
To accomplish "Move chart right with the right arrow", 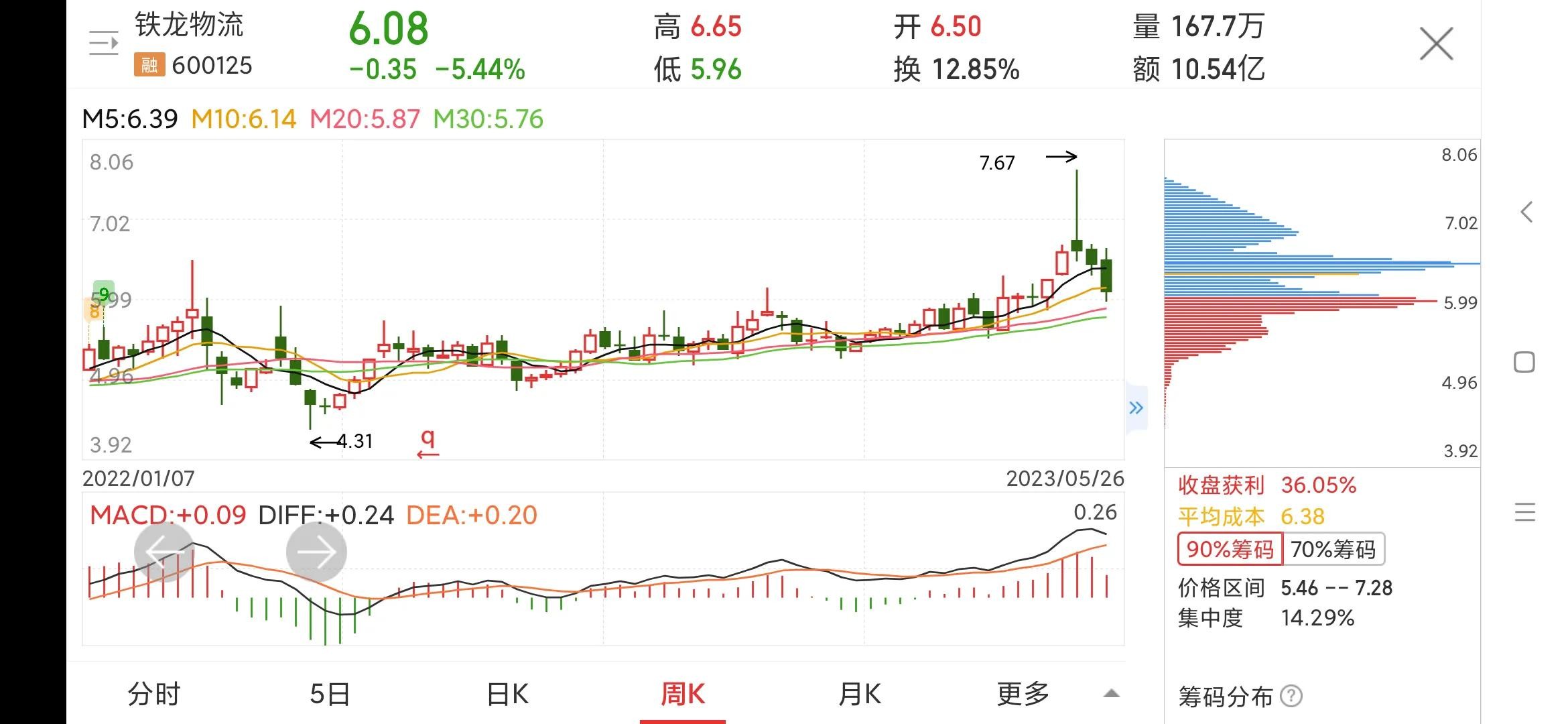I will pyautogui.click(x=316, y=552).
